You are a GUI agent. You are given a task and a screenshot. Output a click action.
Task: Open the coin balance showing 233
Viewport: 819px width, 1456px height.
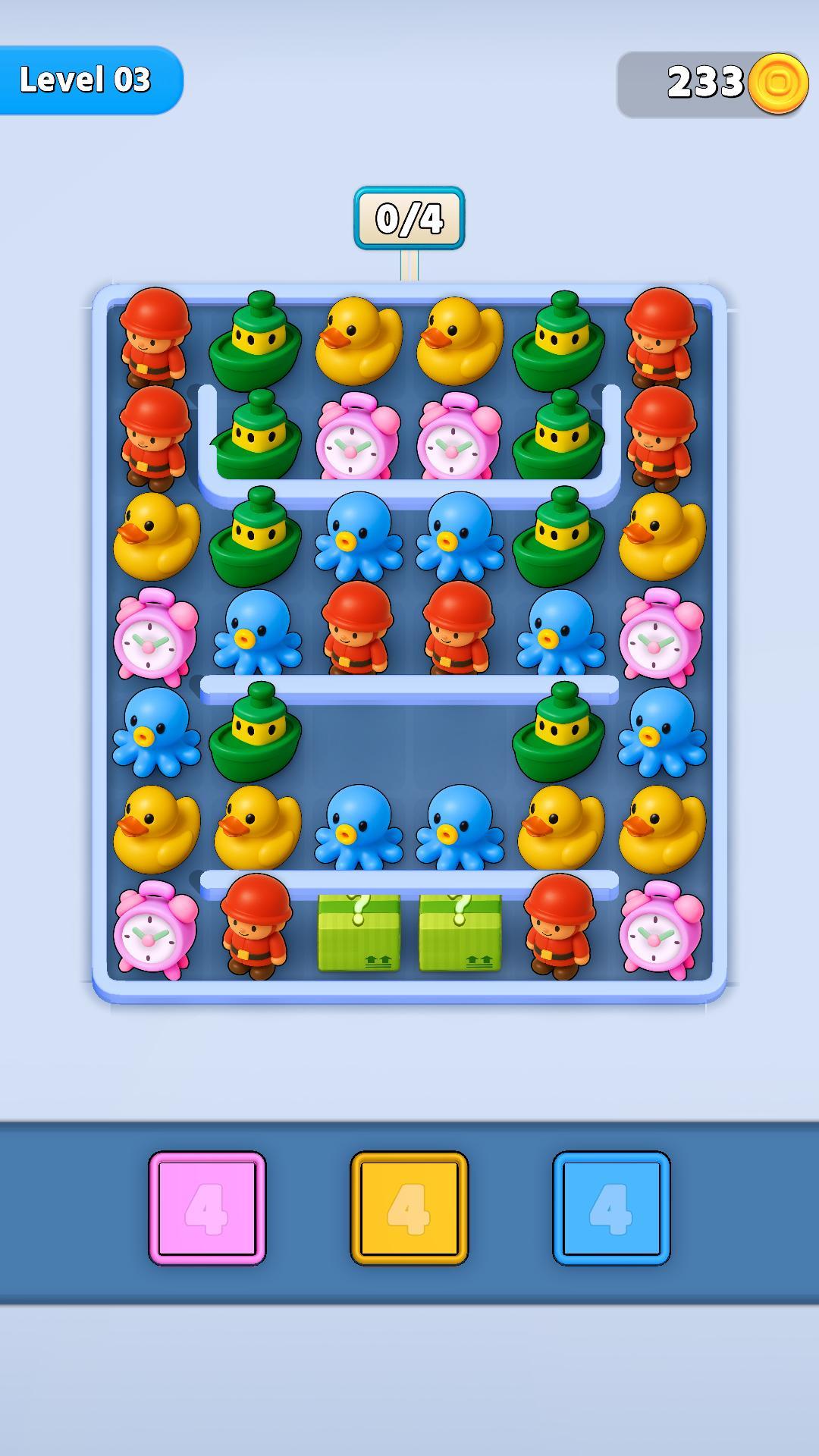point(711,83)
